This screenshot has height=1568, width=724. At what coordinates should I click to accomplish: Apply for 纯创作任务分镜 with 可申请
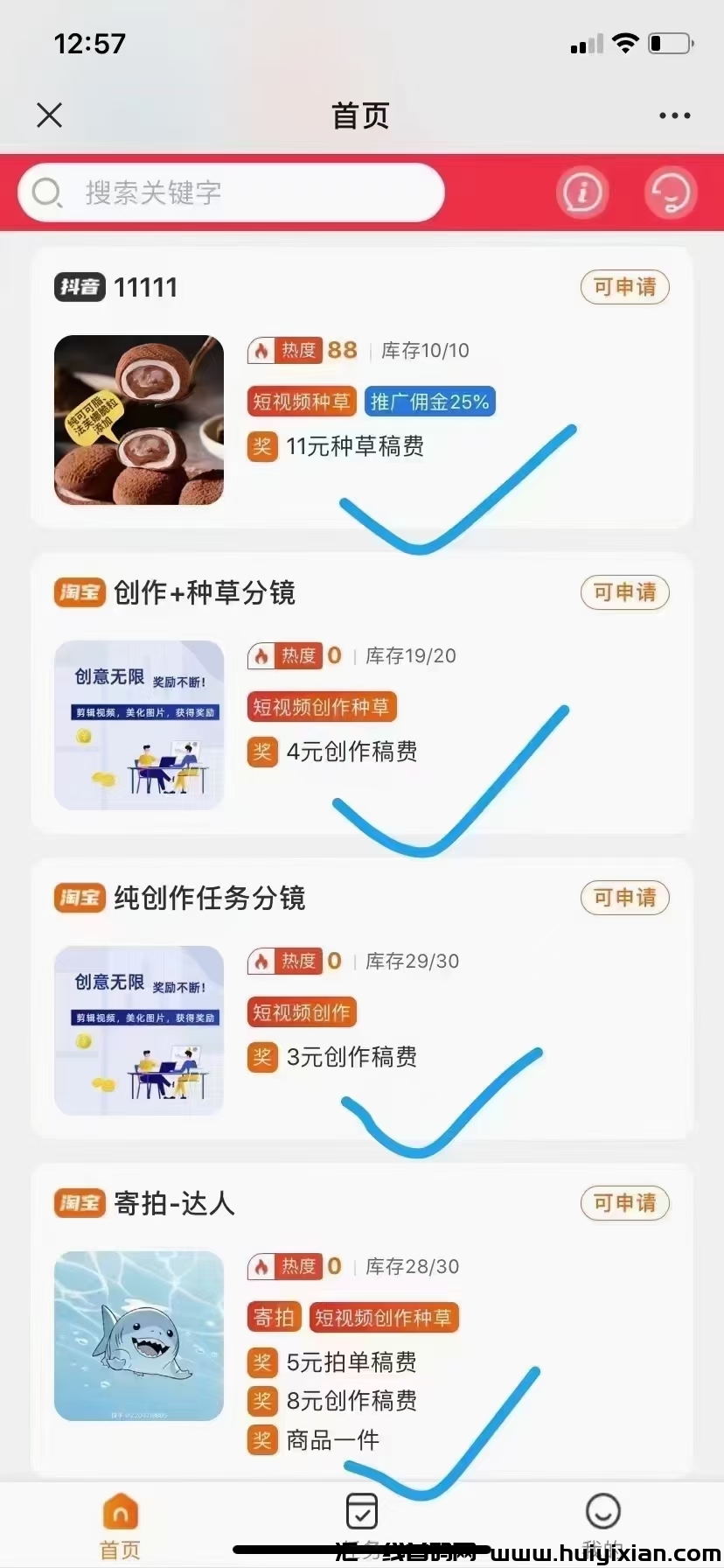(624, 898)
